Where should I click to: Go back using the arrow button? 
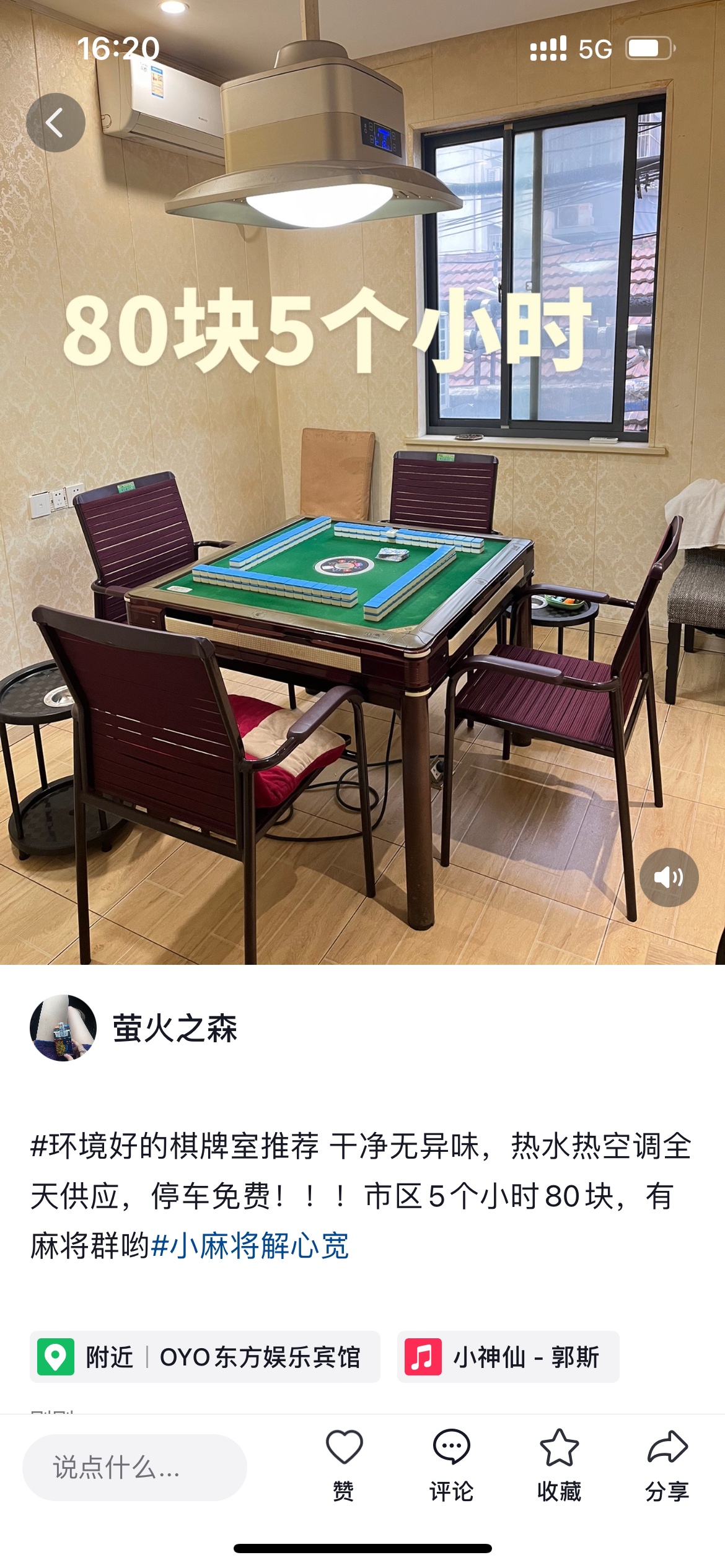click(x=55, y=123)
